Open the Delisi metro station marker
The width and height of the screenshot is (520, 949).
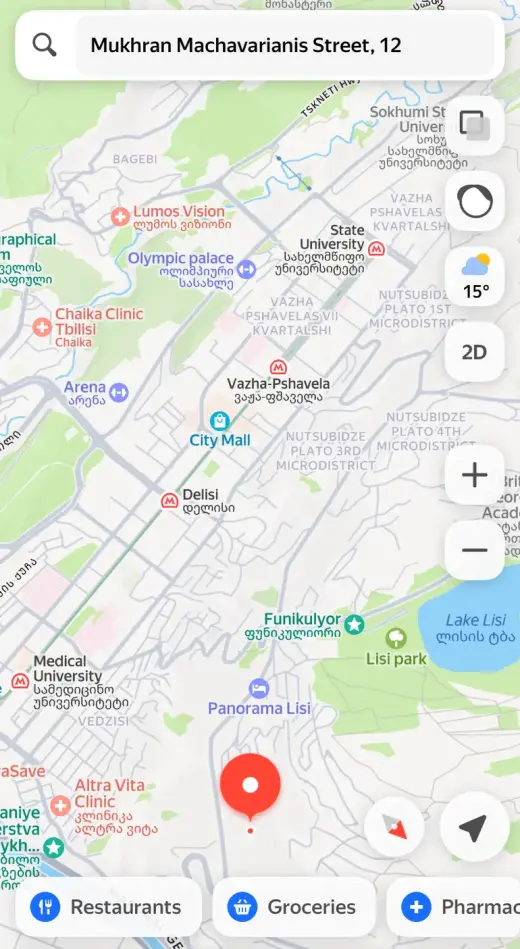(169, 501)
